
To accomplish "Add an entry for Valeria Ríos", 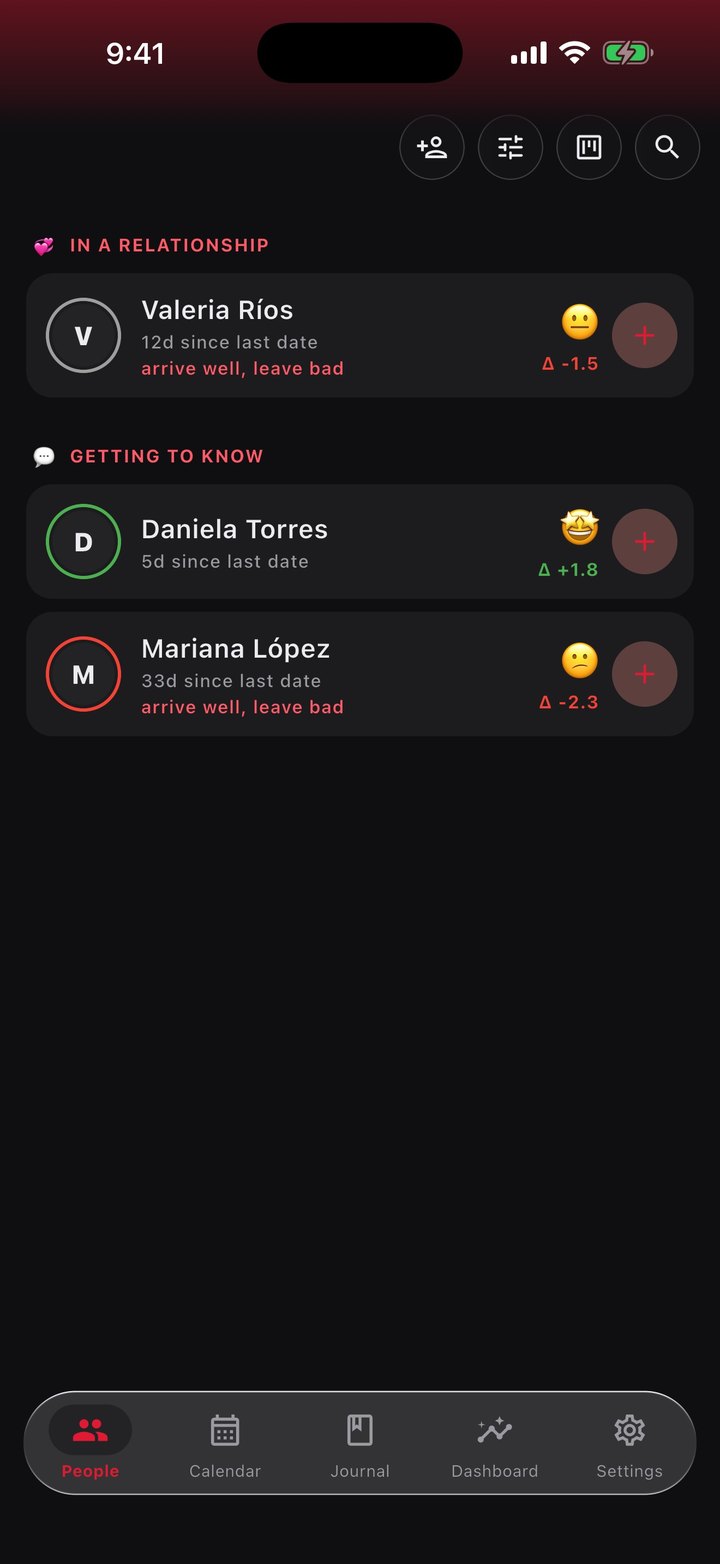I will coord(645,336).
